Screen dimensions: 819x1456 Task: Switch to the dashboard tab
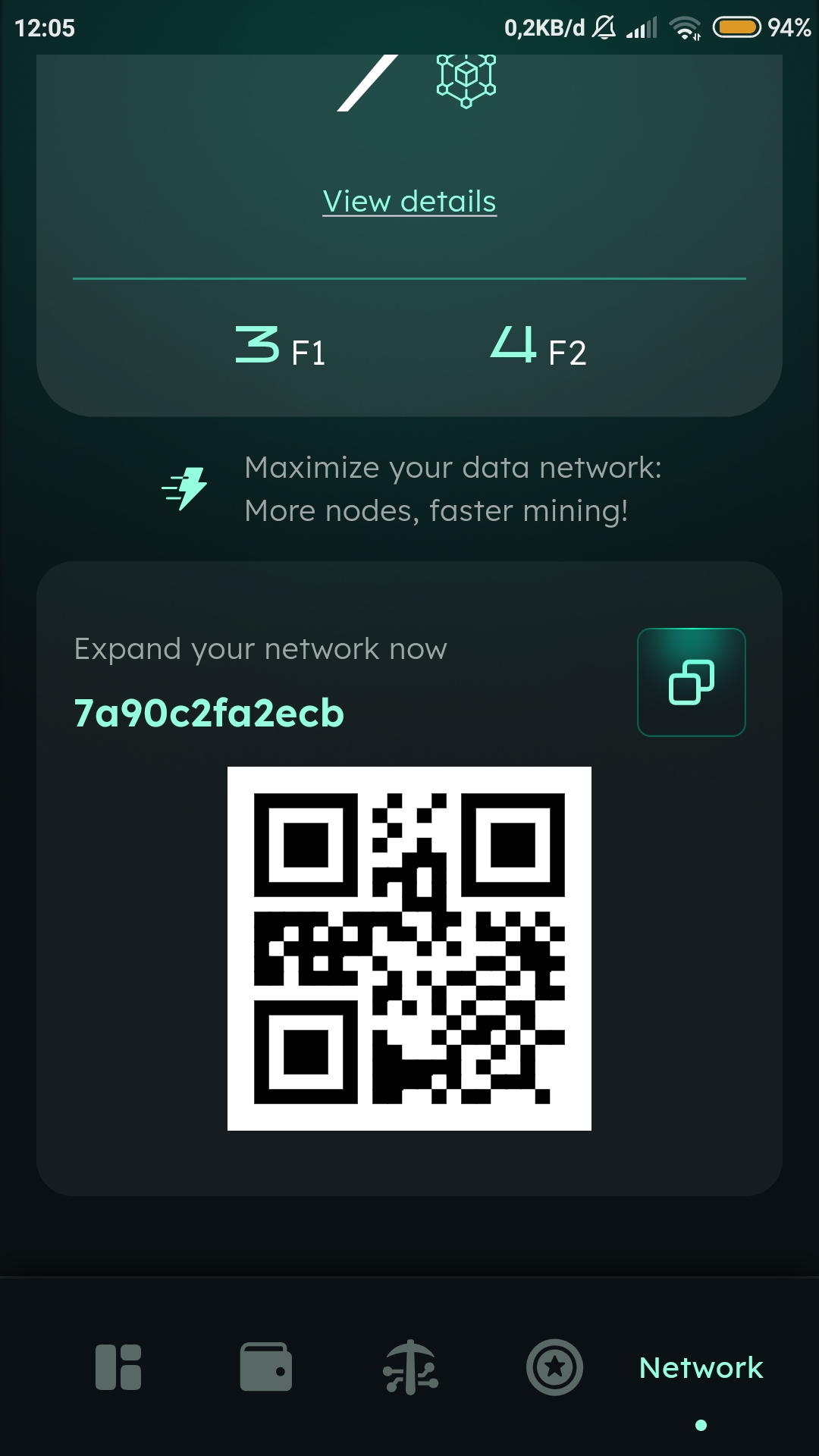click(118, 1367)
